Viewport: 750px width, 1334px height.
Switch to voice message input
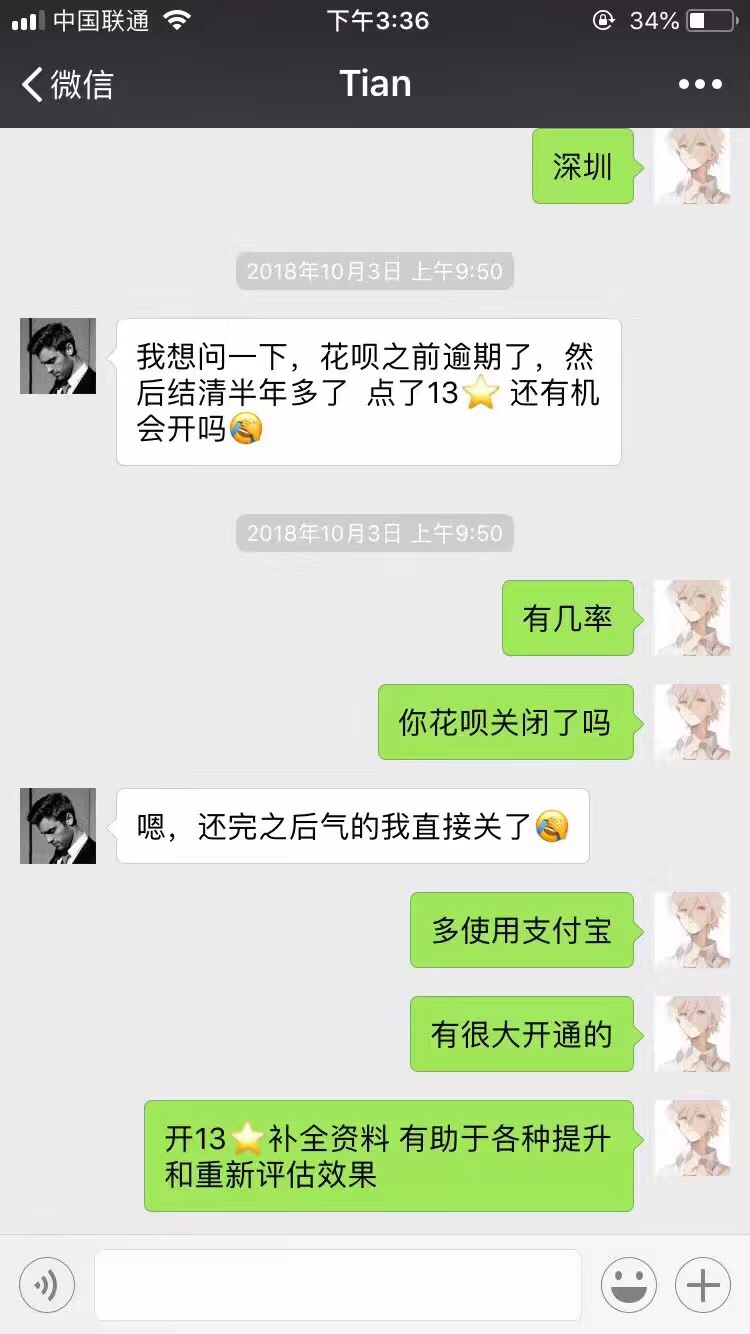coord(47,1285)
